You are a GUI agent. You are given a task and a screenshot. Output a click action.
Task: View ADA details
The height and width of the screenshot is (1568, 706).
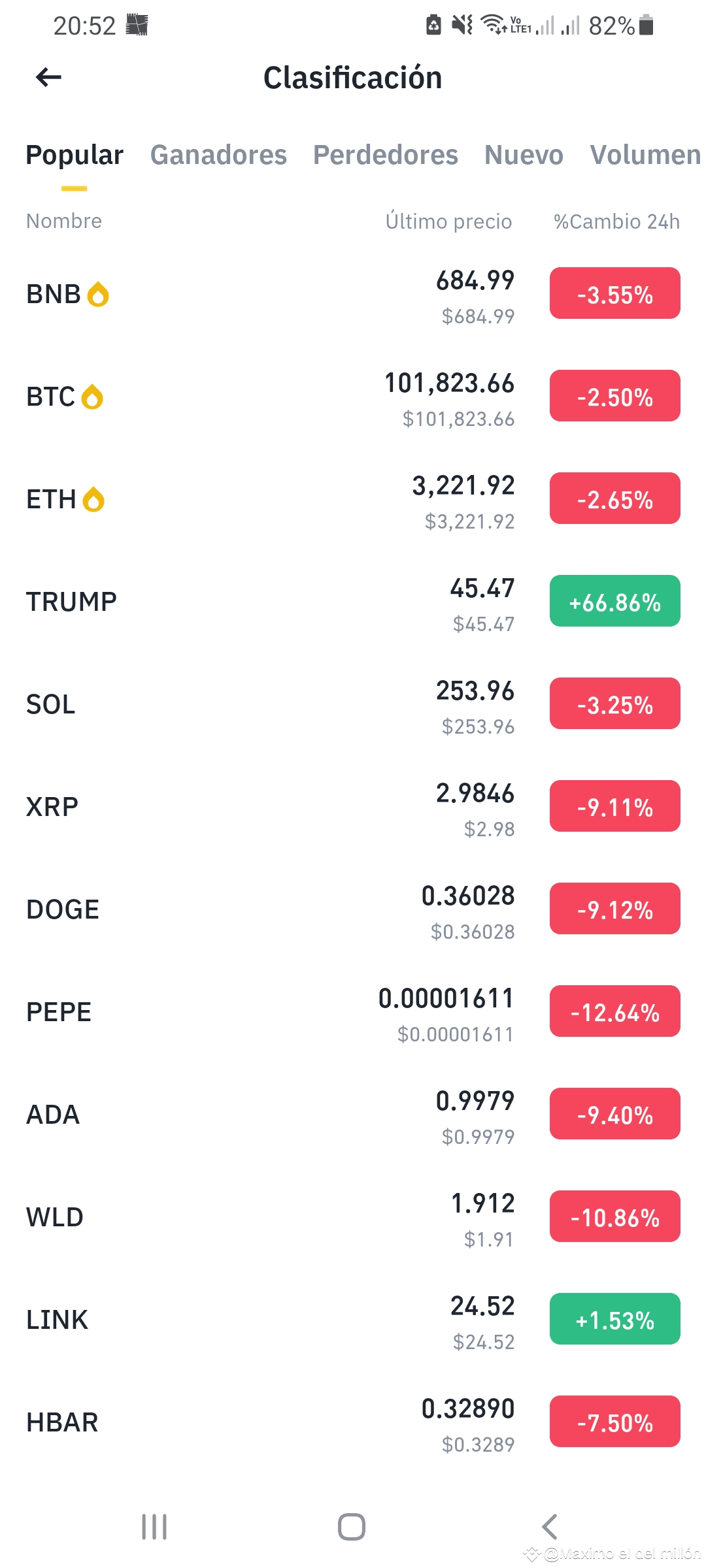click(x=353, y=1115)
